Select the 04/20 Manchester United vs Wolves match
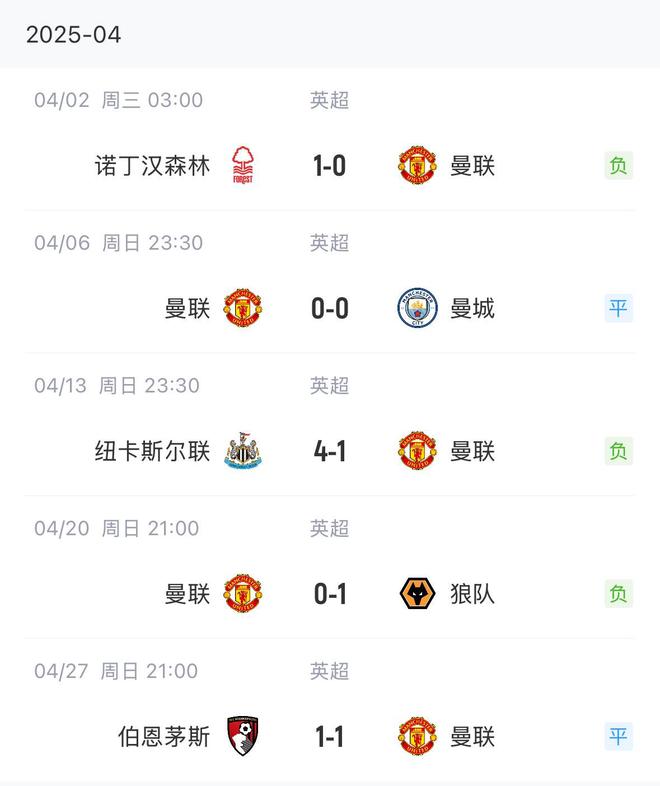This screenshot has width=660, height=786. tap(330, 594)
